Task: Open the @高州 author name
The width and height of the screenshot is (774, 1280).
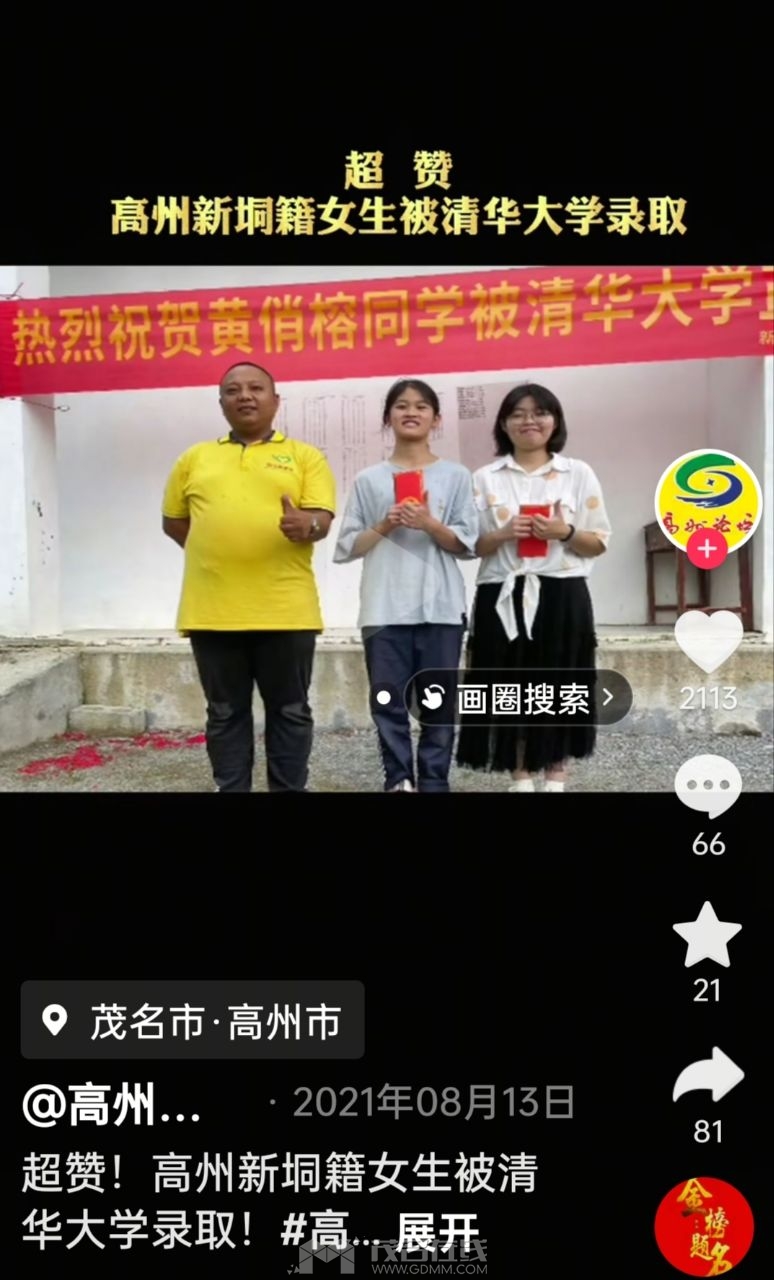Action: click(112, 1104)
